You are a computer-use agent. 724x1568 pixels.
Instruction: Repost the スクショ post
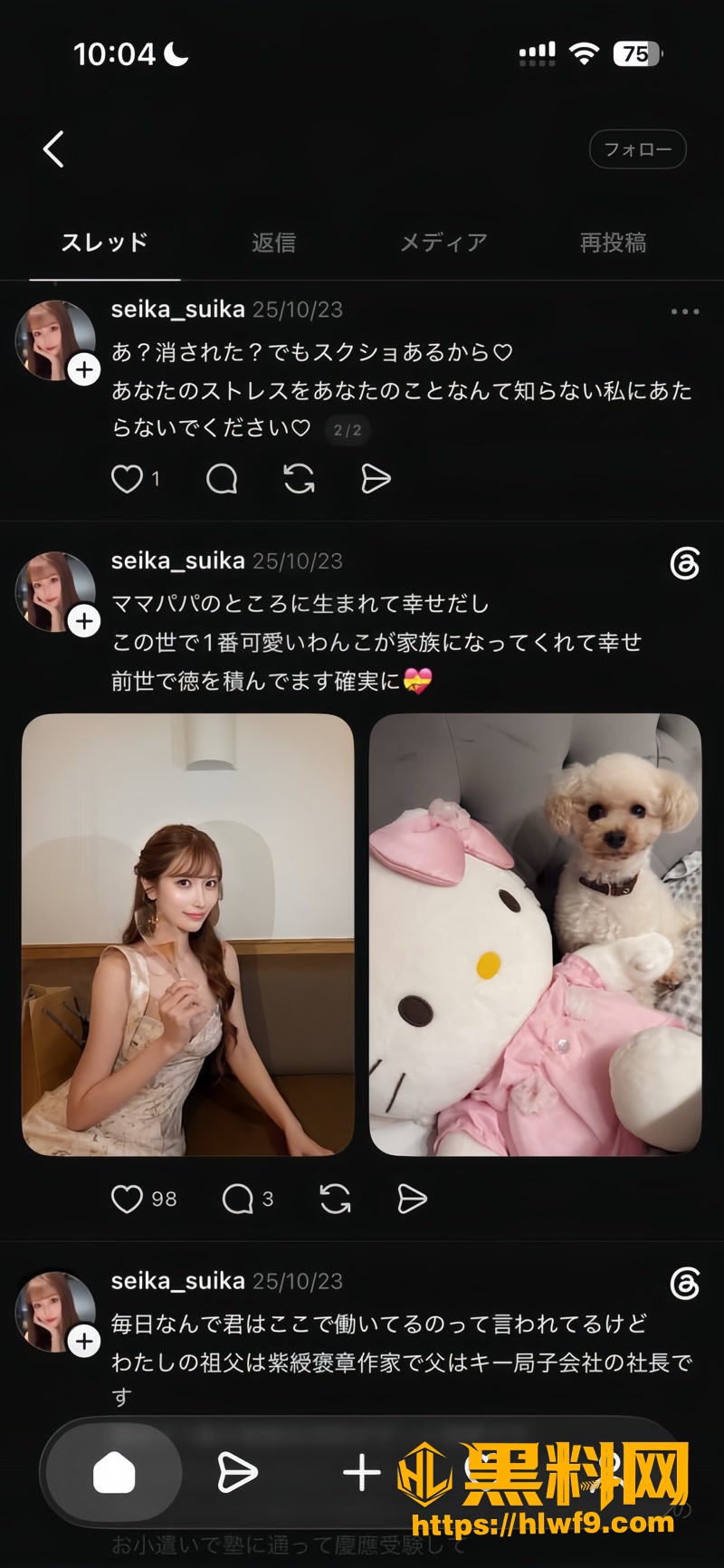300,479
